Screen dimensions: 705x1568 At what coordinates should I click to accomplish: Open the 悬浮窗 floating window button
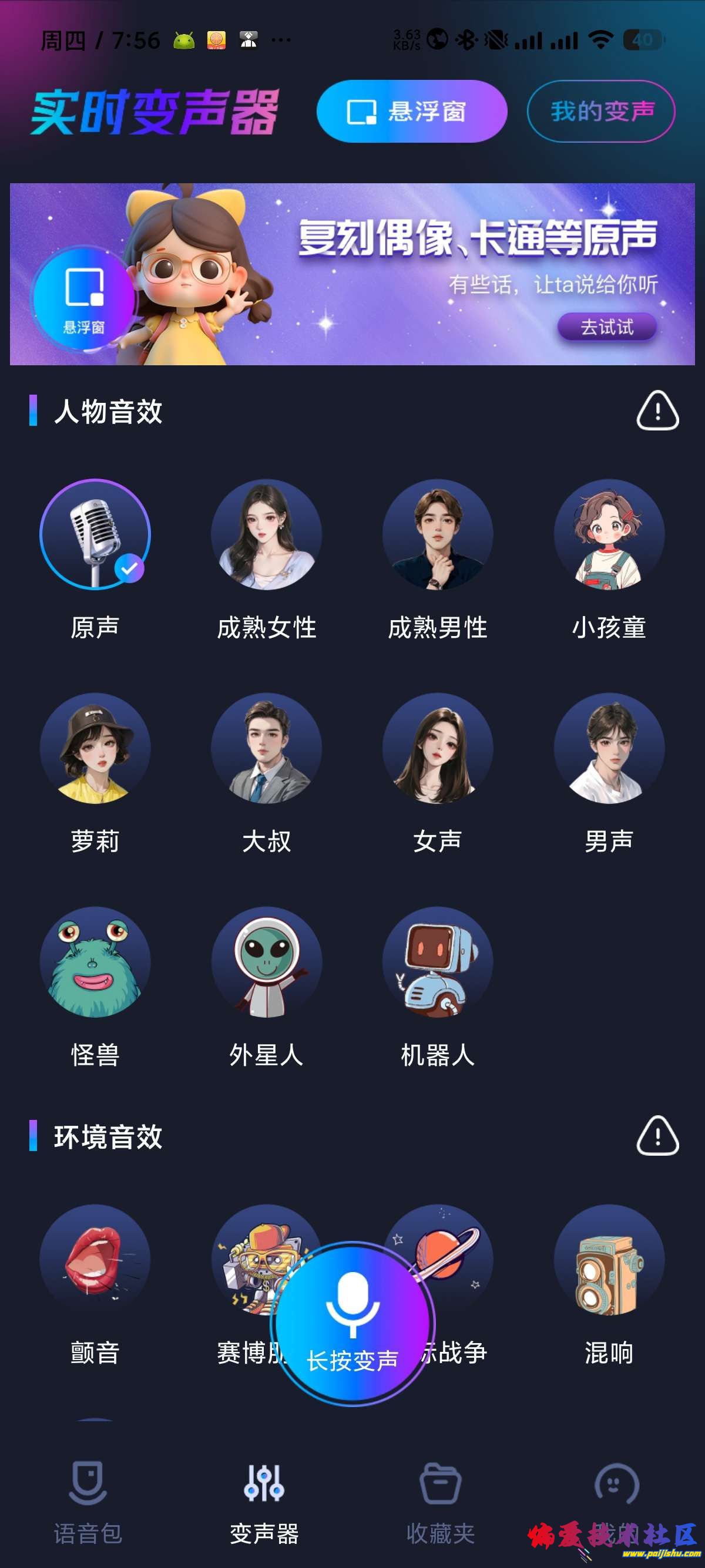[x=412, y=112]
